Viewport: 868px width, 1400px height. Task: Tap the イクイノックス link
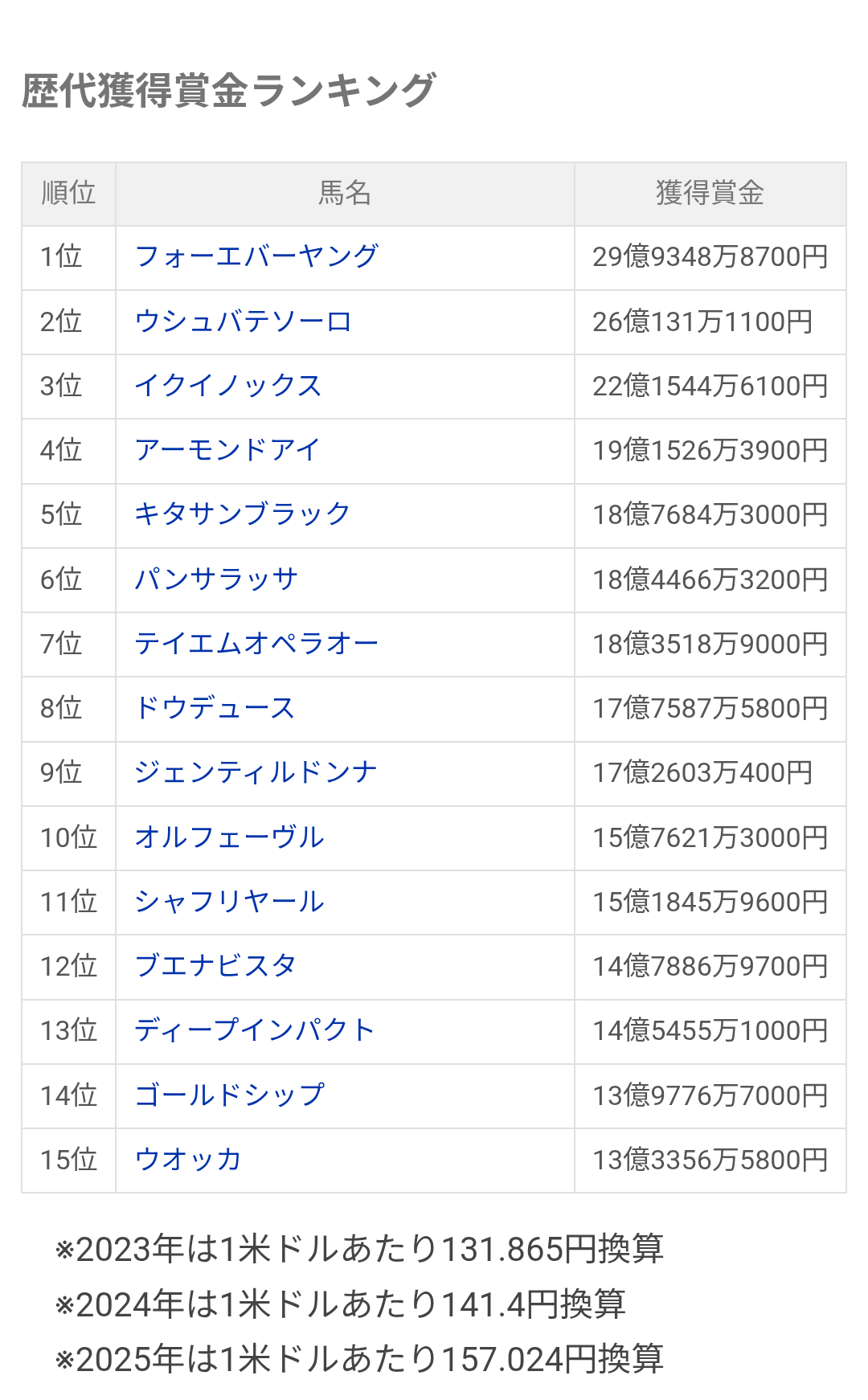click(227, 386)
